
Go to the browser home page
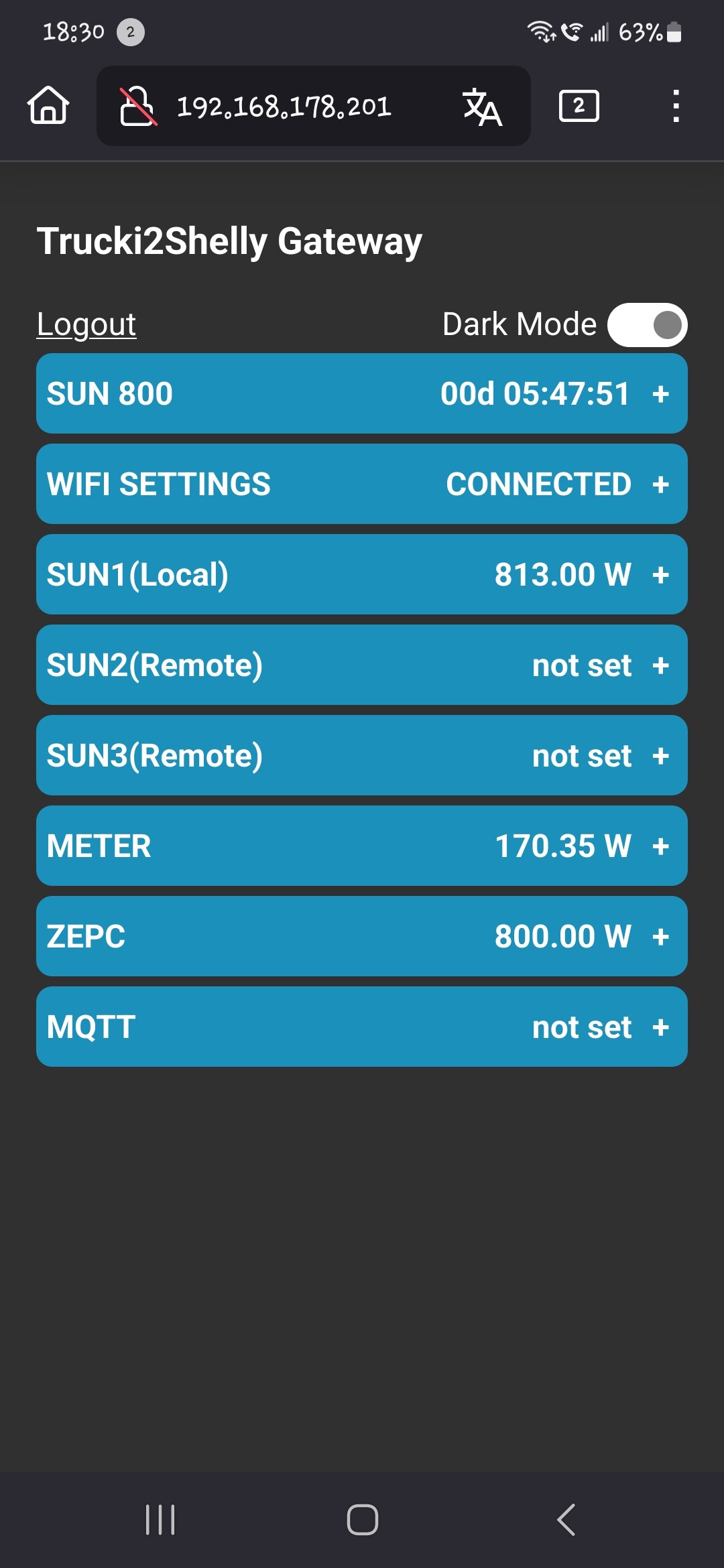click(x=48, y=105)
